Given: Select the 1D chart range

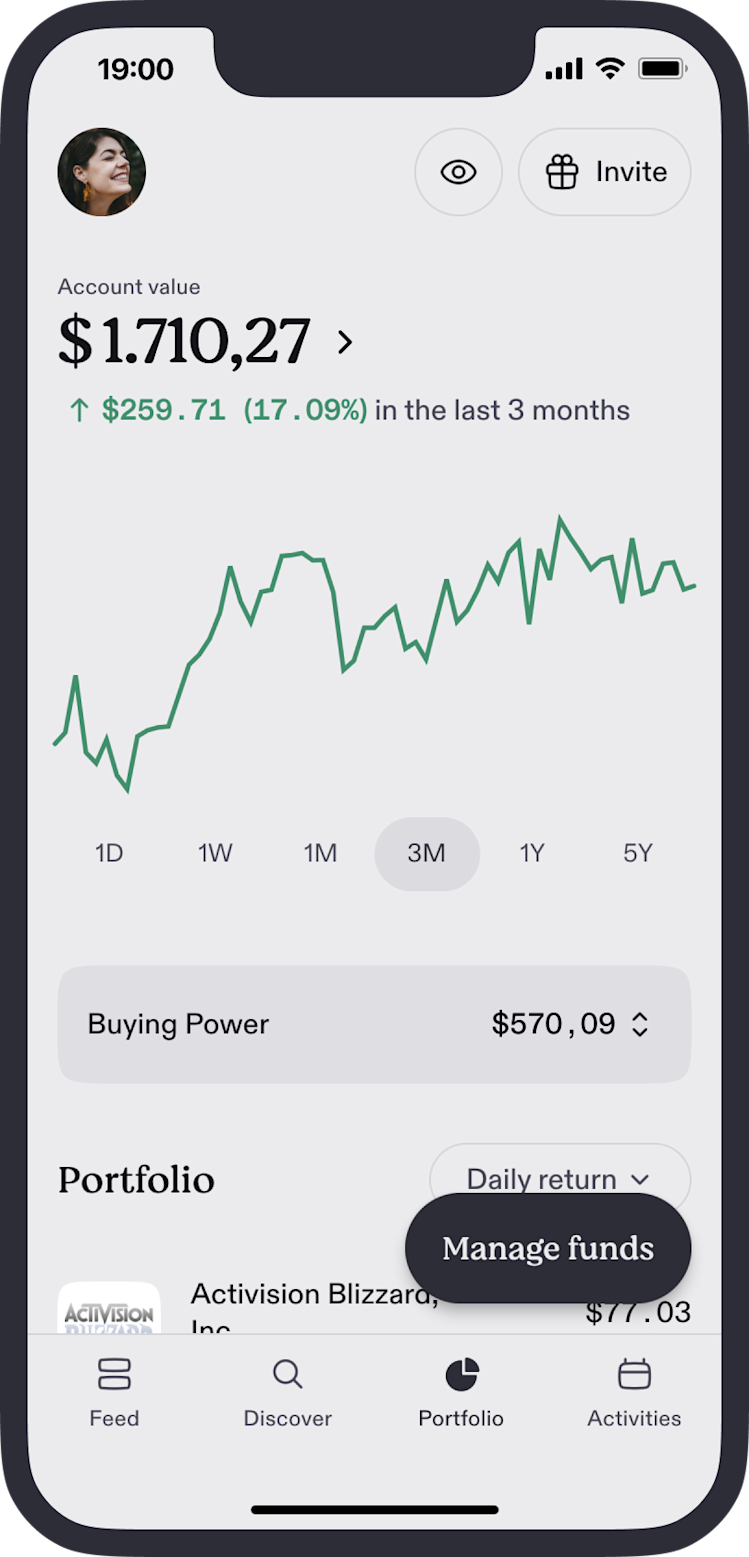Looking at the screenshot, I should 109,853.
